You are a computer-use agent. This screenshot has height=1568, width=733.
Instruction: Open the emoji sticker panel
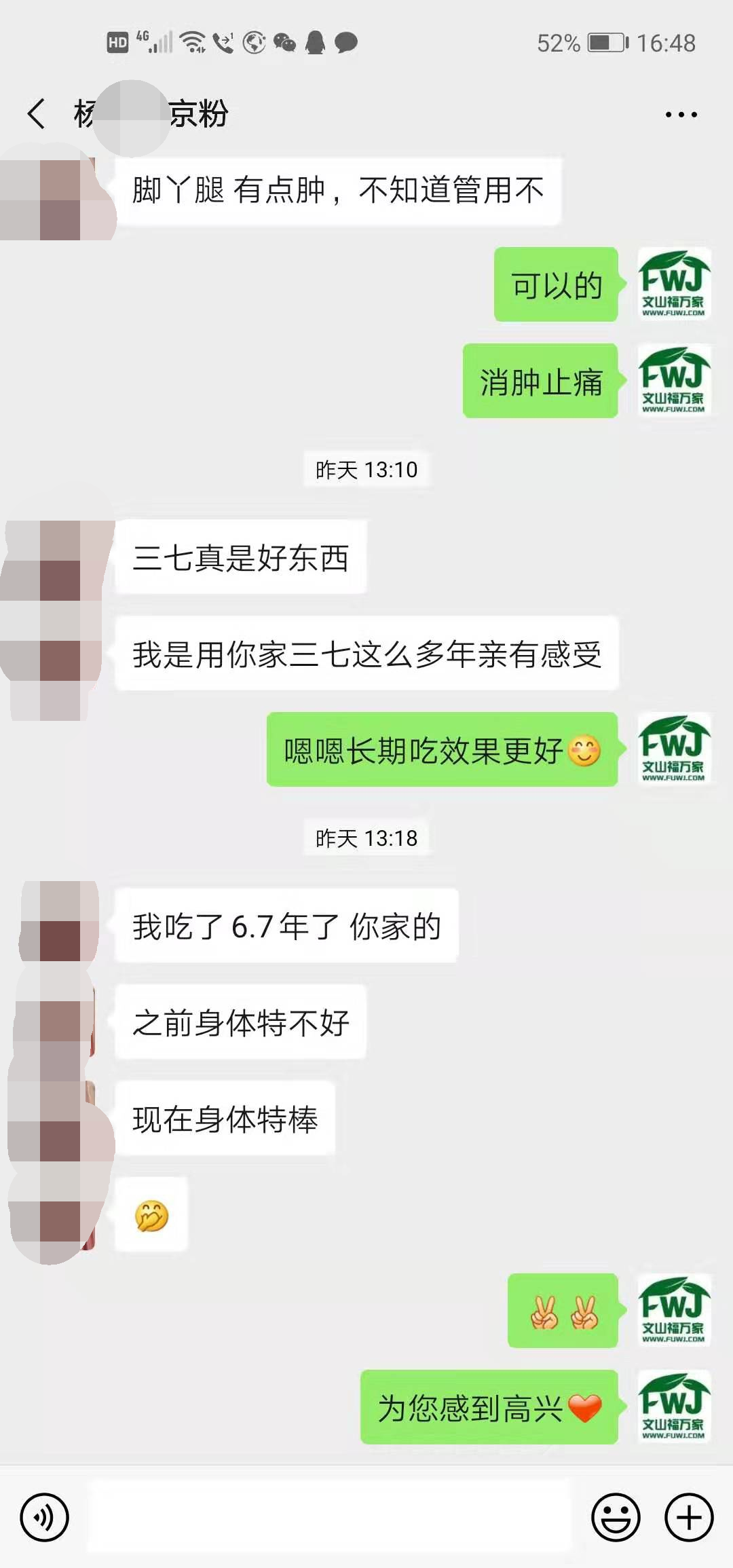tap(616, 1517)
